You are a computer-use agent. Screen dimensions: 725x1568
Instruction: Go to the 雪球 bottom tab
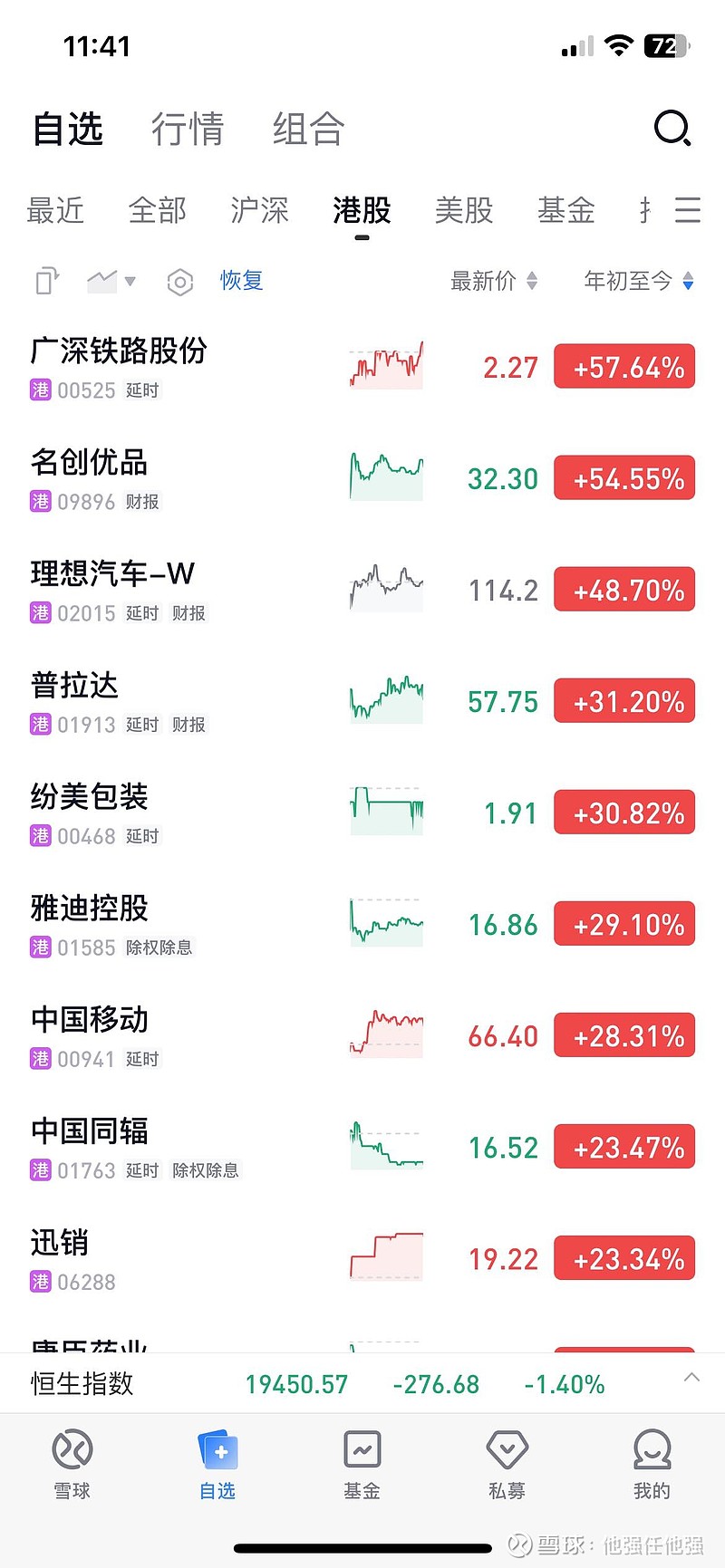[72, 1463]
